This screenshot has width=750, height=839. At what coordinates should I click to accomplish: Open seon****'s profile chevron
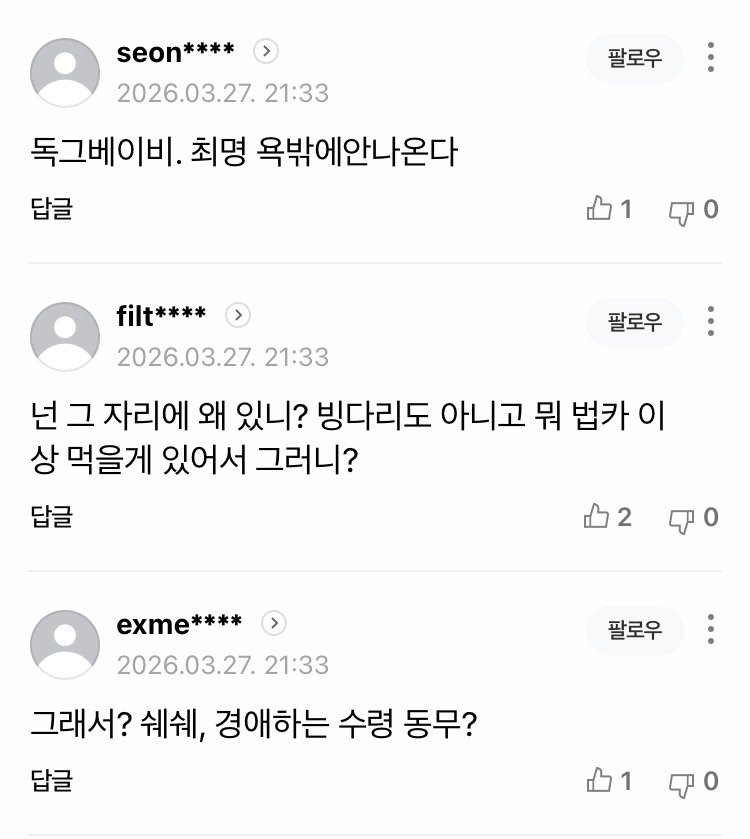click(x=266, y=52)
